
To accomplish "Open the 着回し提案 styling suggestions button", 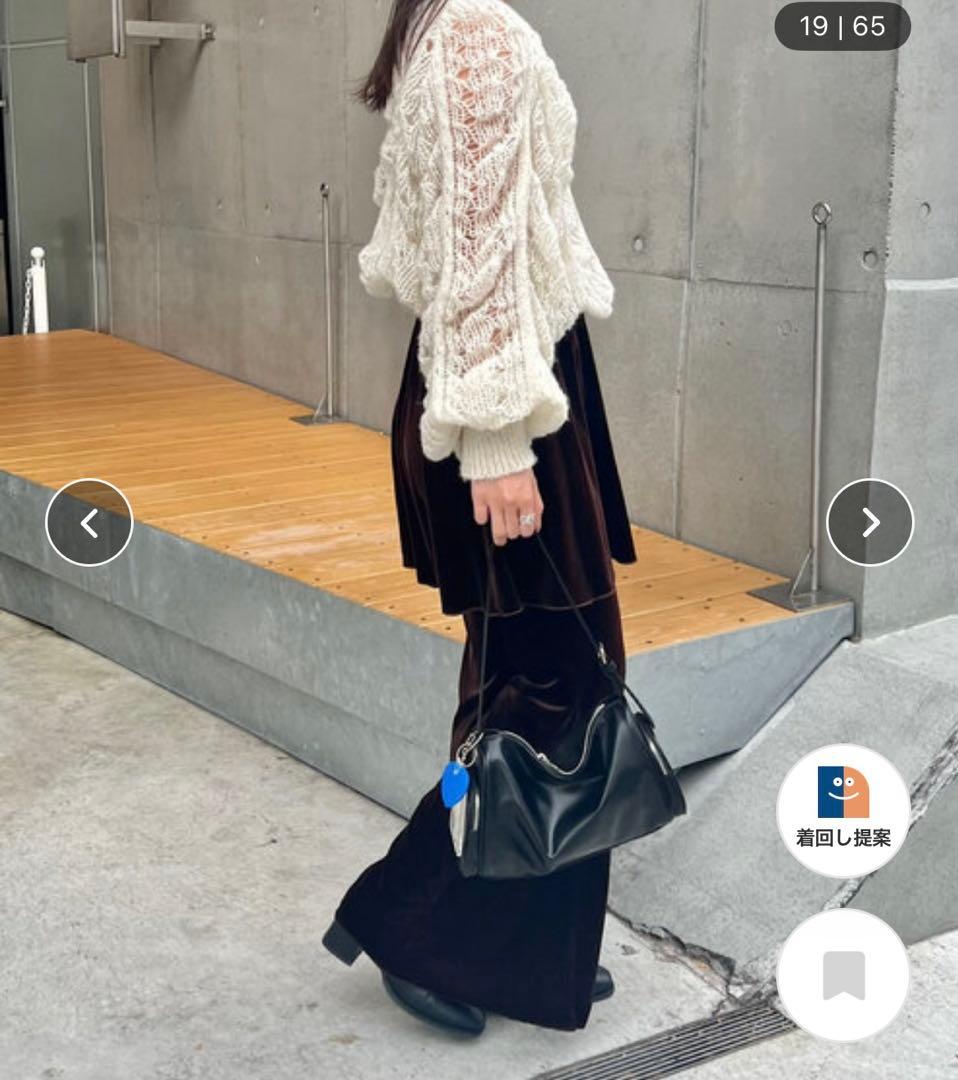I will (x=843, y=810).
